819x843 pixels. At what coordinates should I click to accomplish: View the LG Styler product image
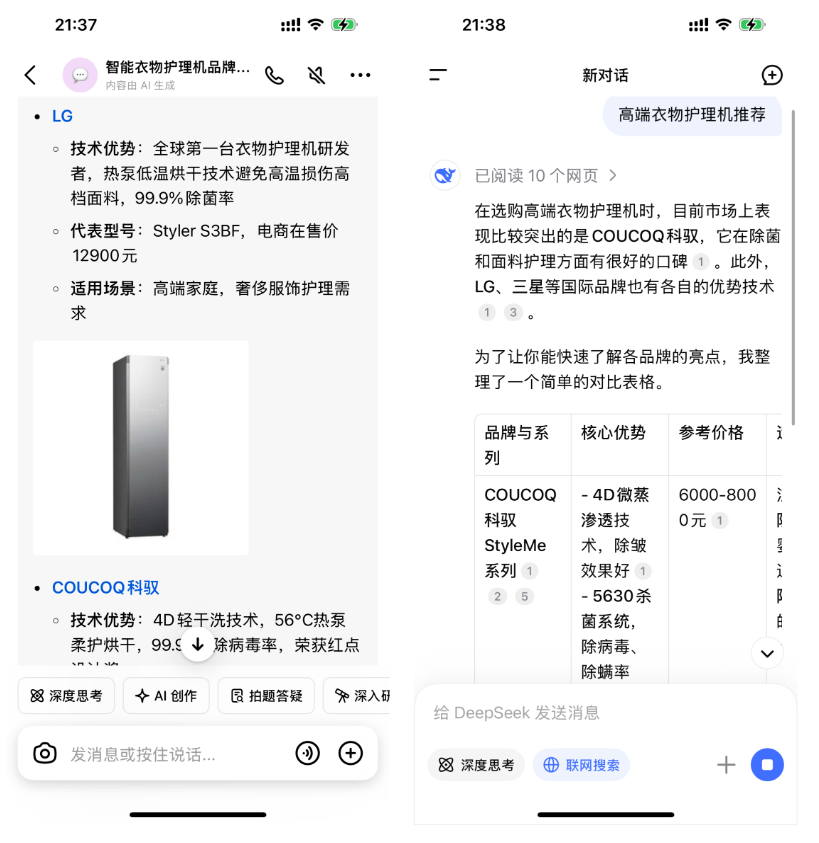coord(141,447)
